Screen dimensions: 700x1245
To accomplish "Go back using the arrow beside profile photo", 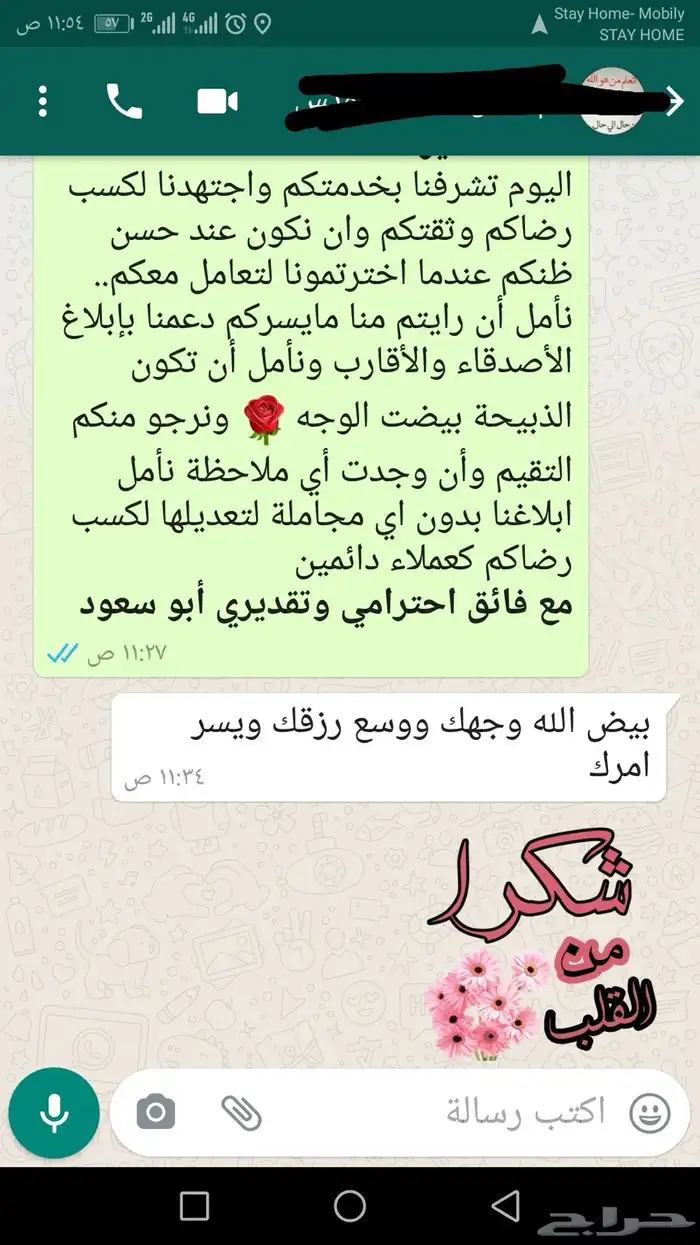I will coord(674,100).
